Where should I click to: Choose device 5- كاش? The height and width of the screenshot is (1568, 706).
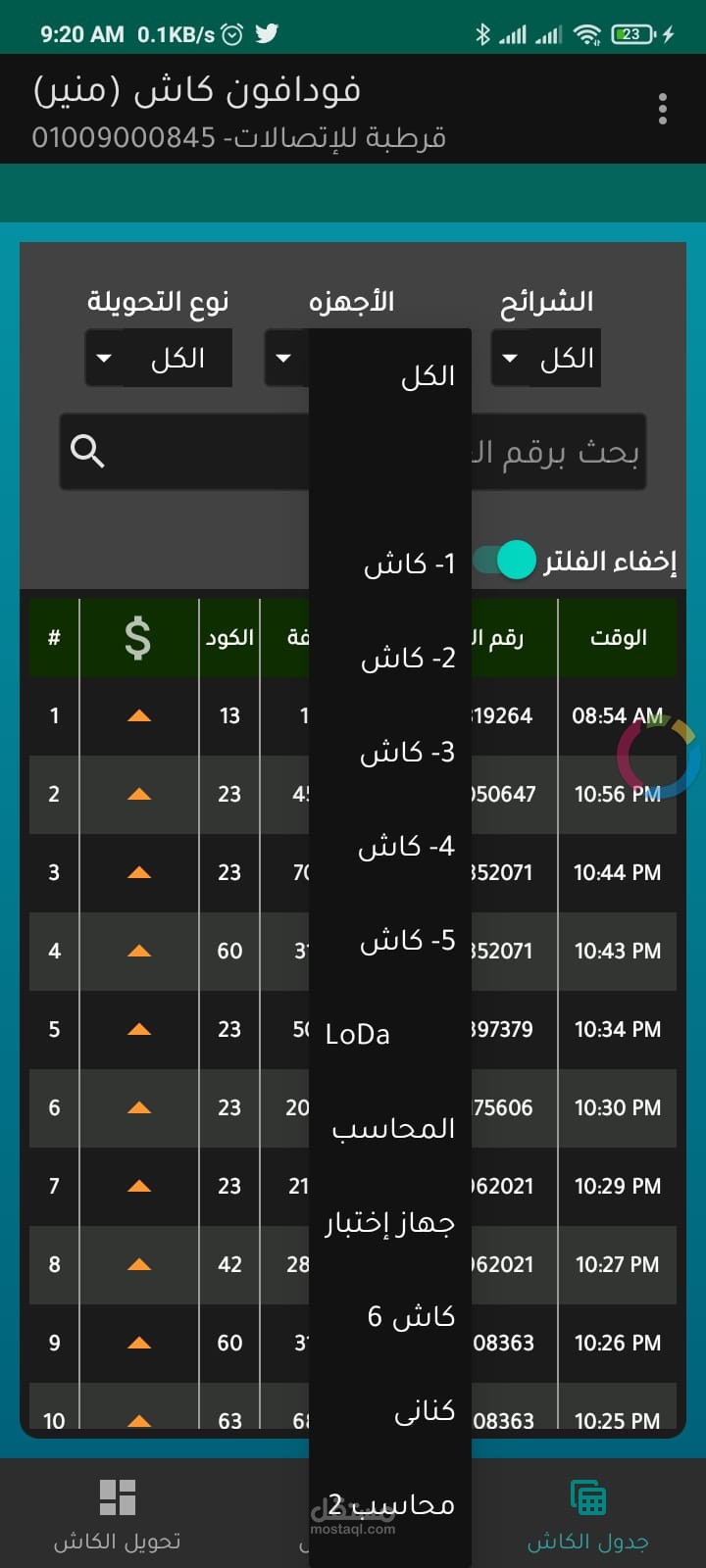click(390, 941)
